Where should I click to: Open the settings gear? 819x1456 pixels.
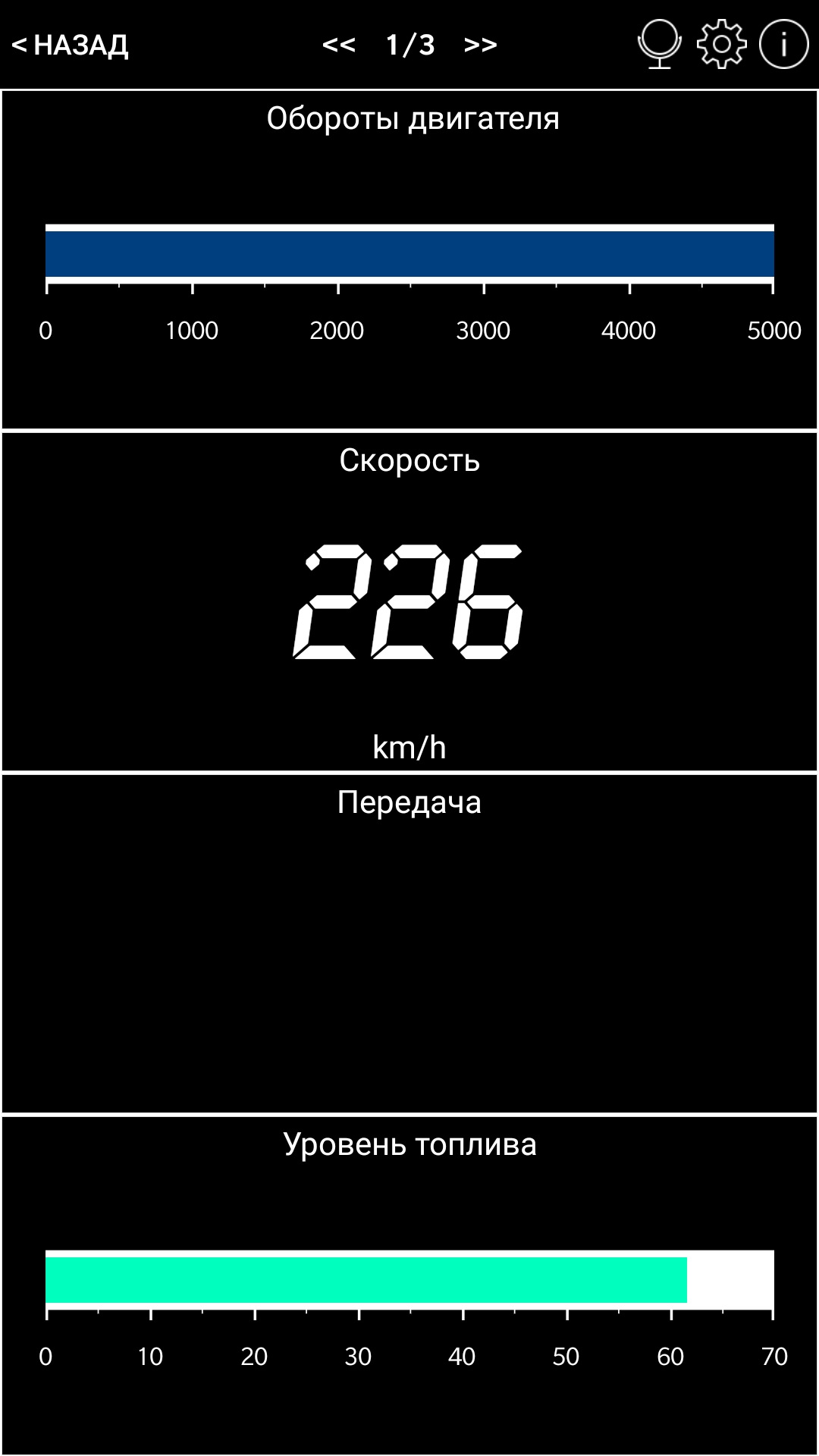721,44
